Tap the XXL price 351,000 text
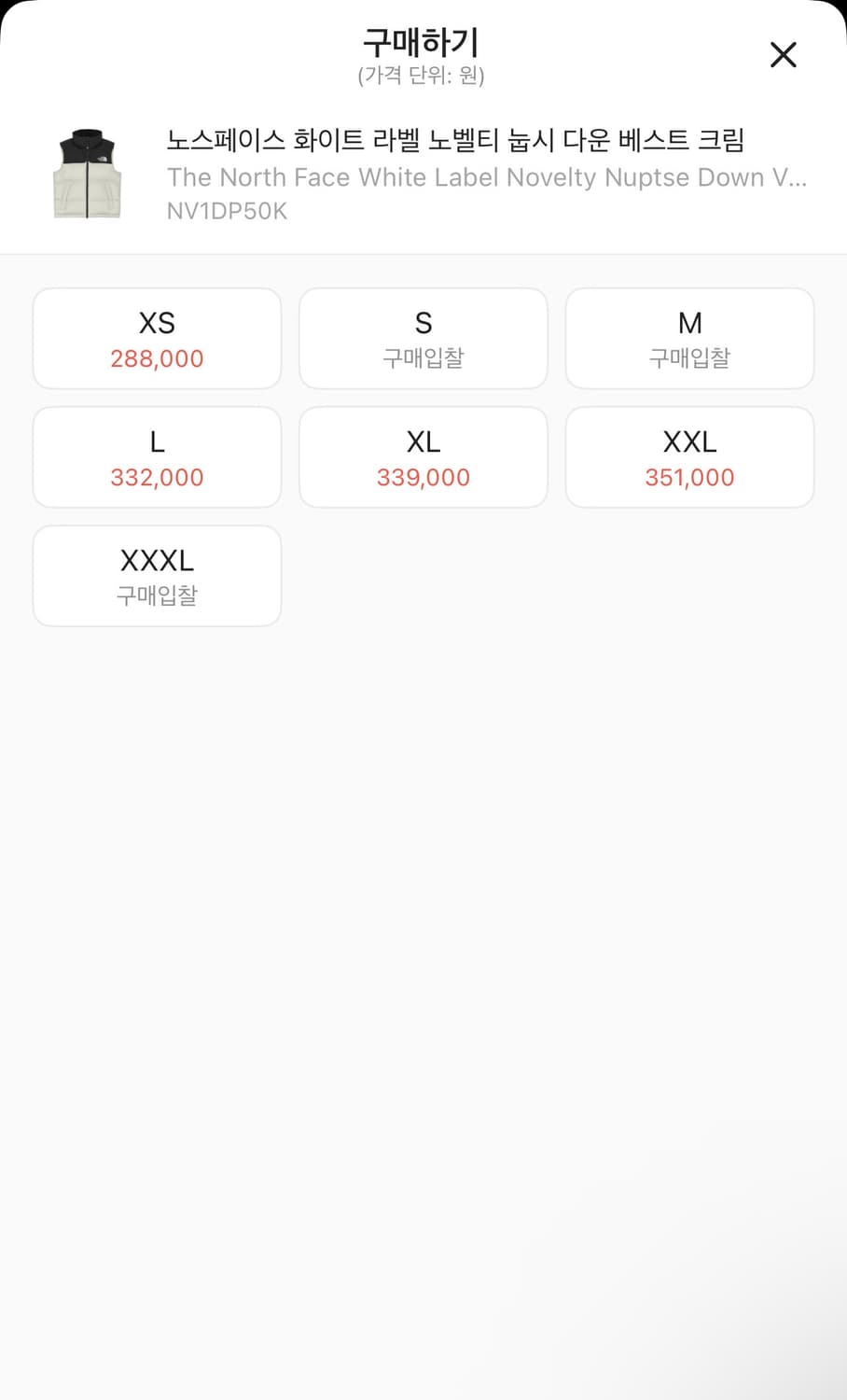This screenshot has height=1400, width=847. [x=690, y=477]
